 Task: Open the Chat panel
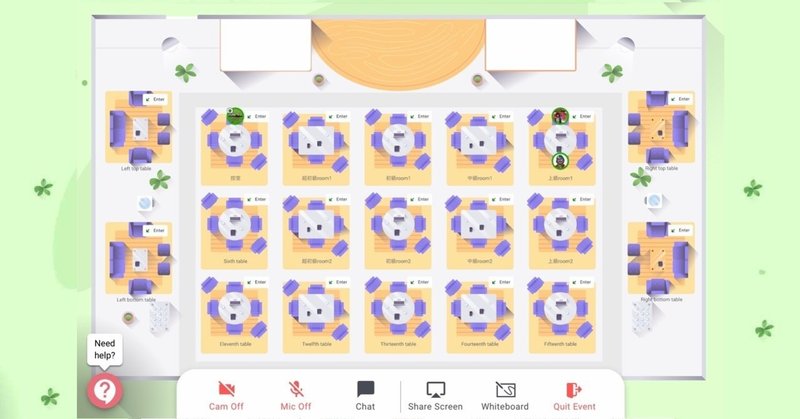coord(365,395)
